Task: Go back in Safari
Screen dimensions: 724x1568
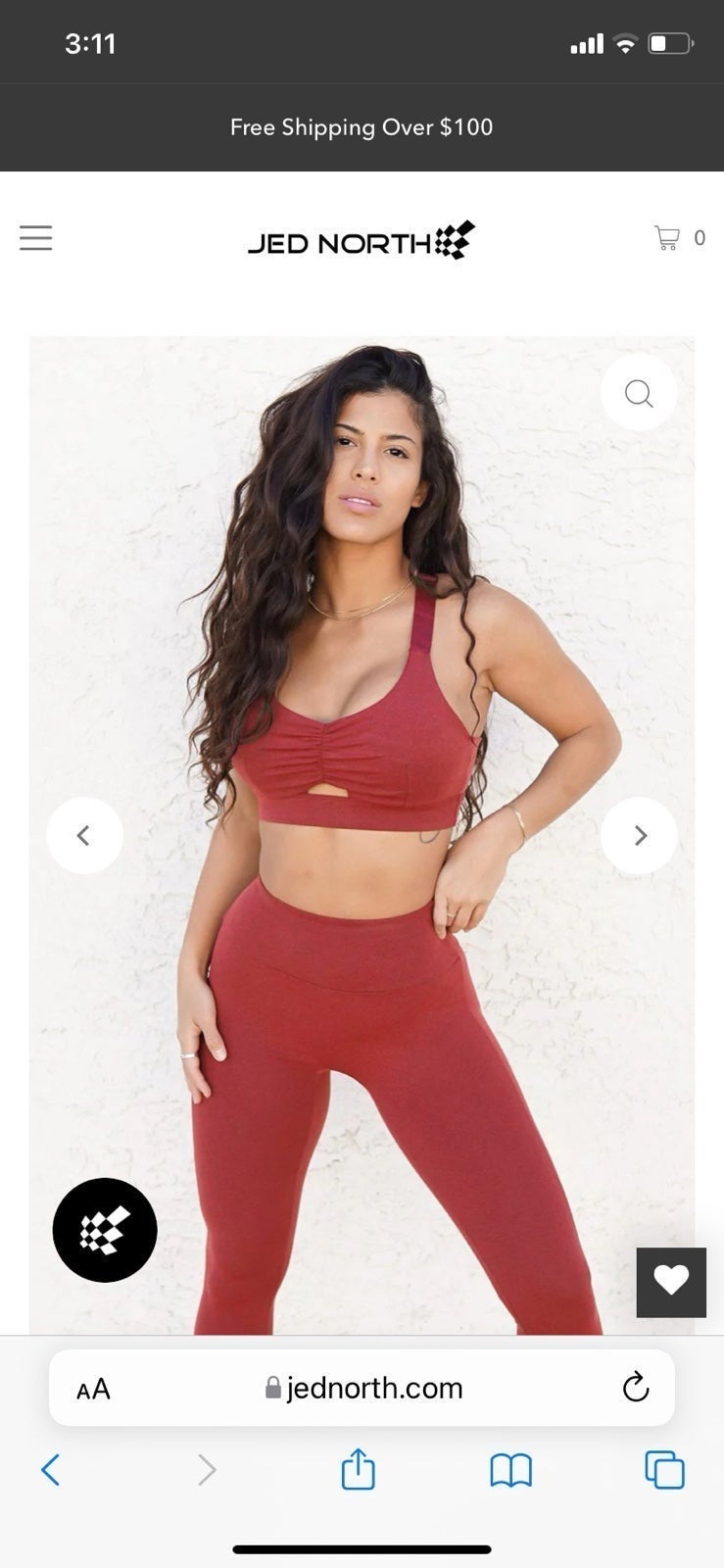Action: click(51, 1470)
